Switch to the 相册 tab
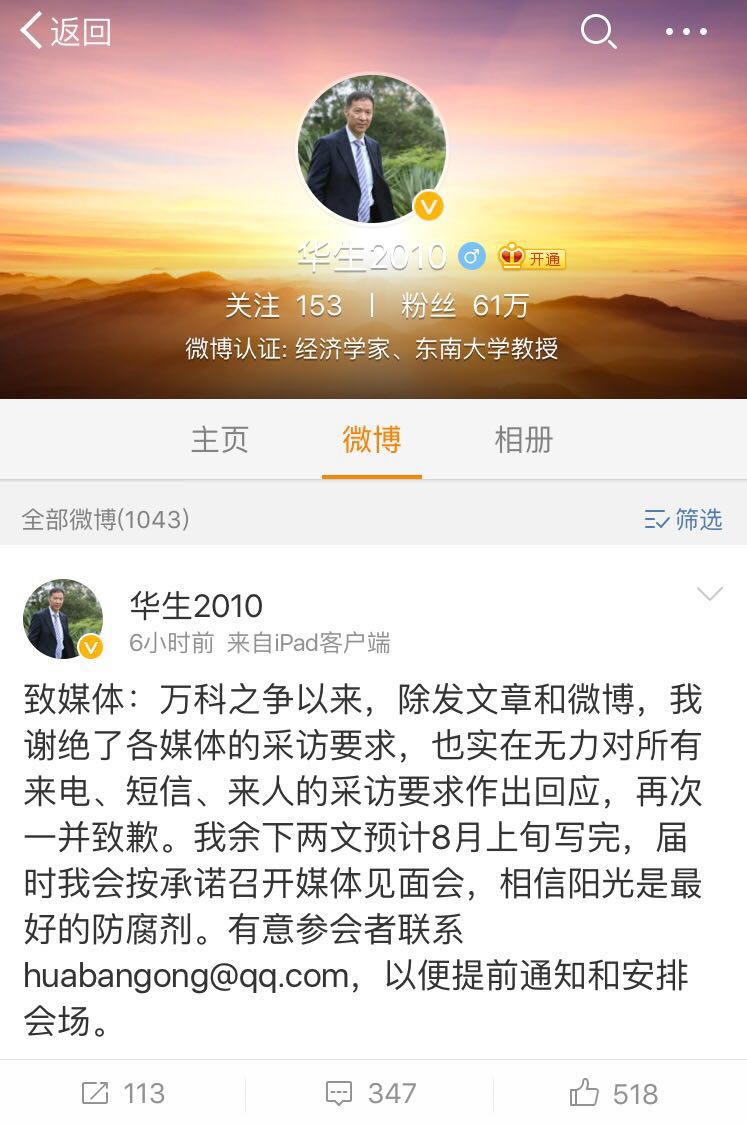Screen dimensions: 747x1124 524,440
